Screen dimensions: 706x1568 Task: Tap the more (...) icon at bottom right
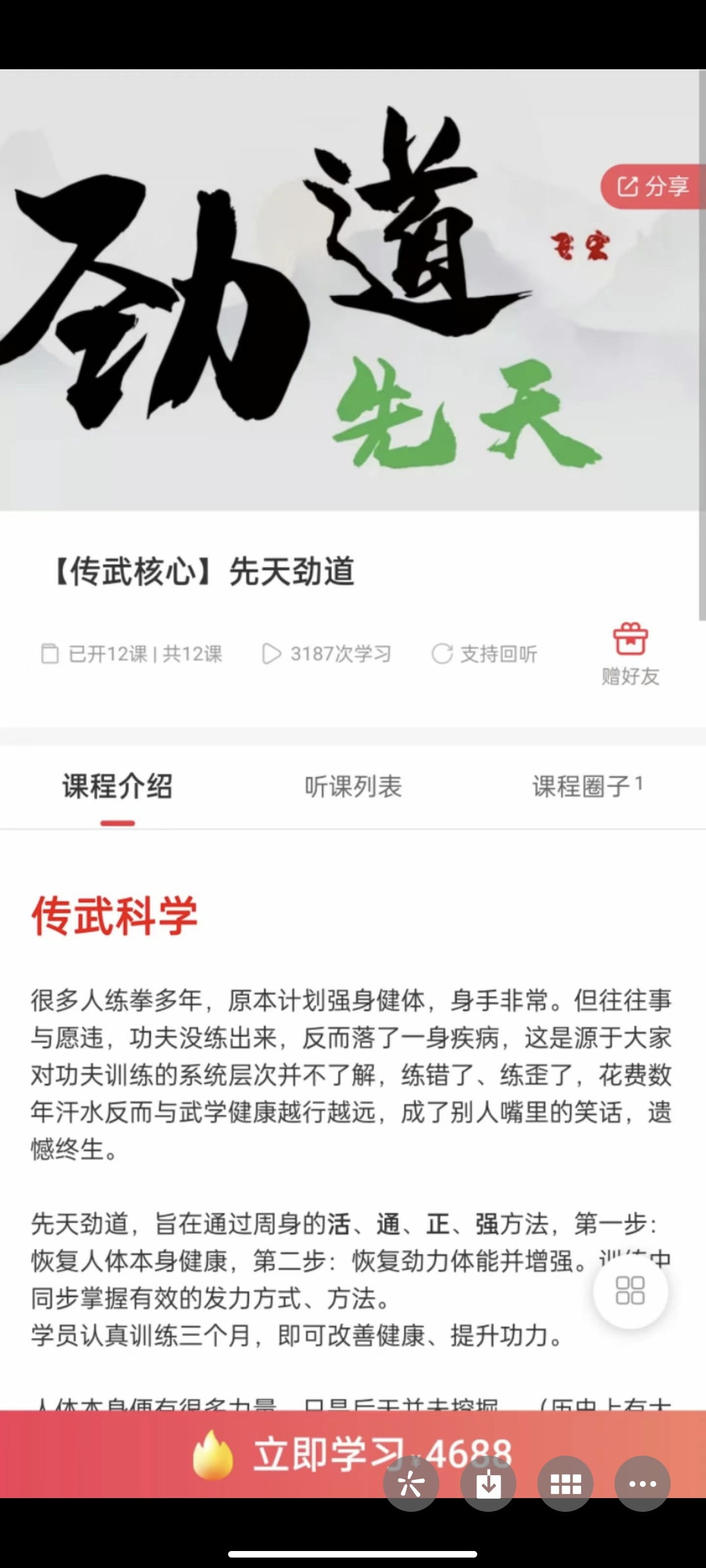[643, 1483]
